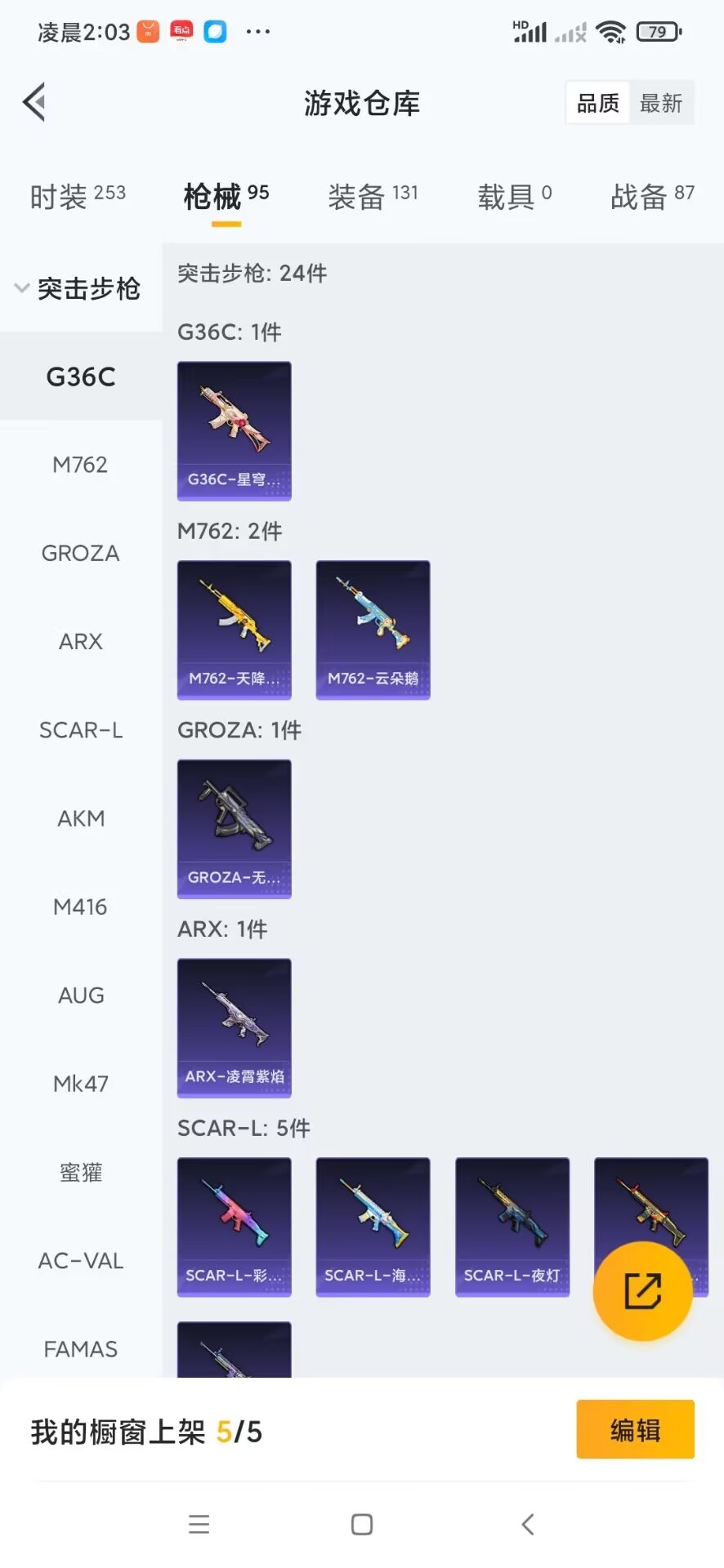Viewport: 724px width, 1568px height.
Task: Switch to the 时装 tab
Action: click(78, 196)
